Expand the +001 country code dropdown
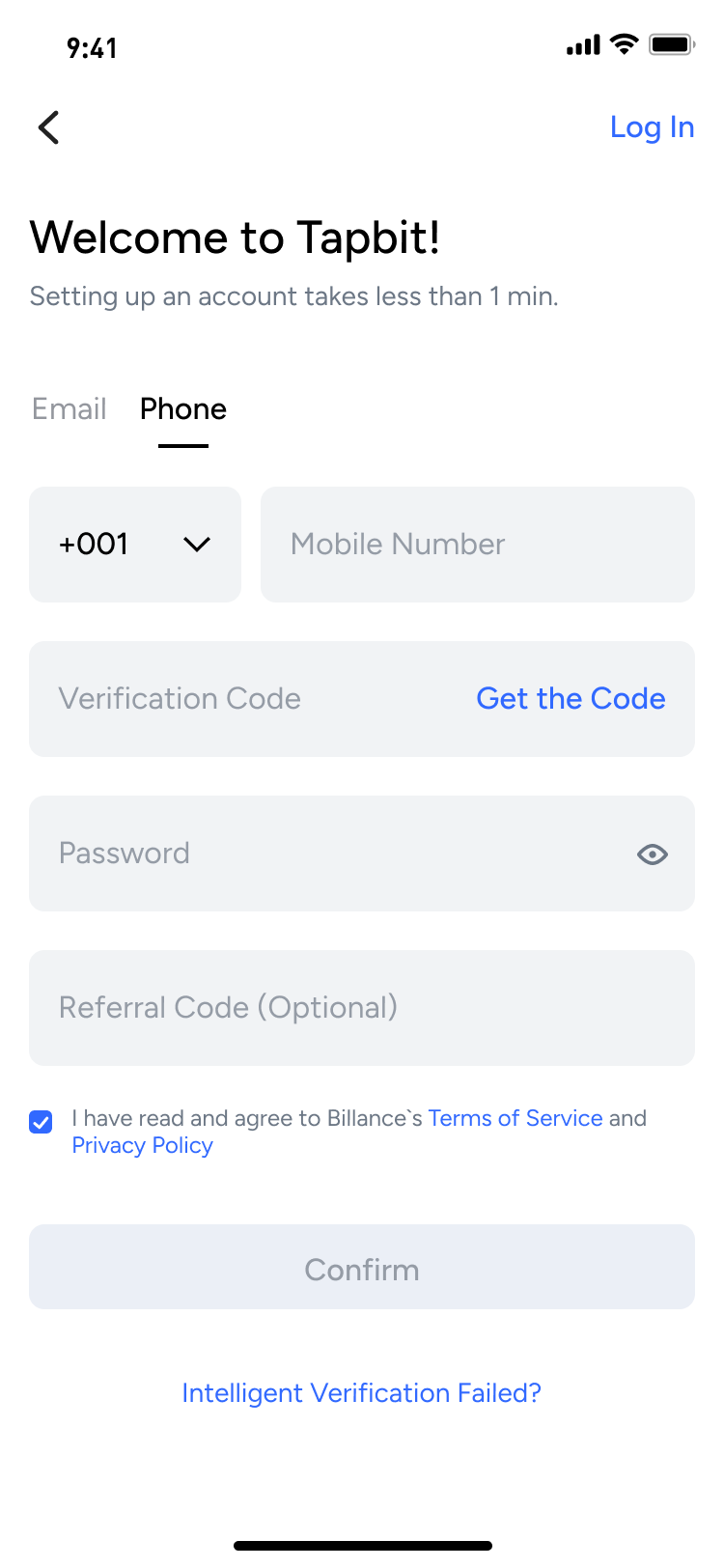 click(135, 545)
